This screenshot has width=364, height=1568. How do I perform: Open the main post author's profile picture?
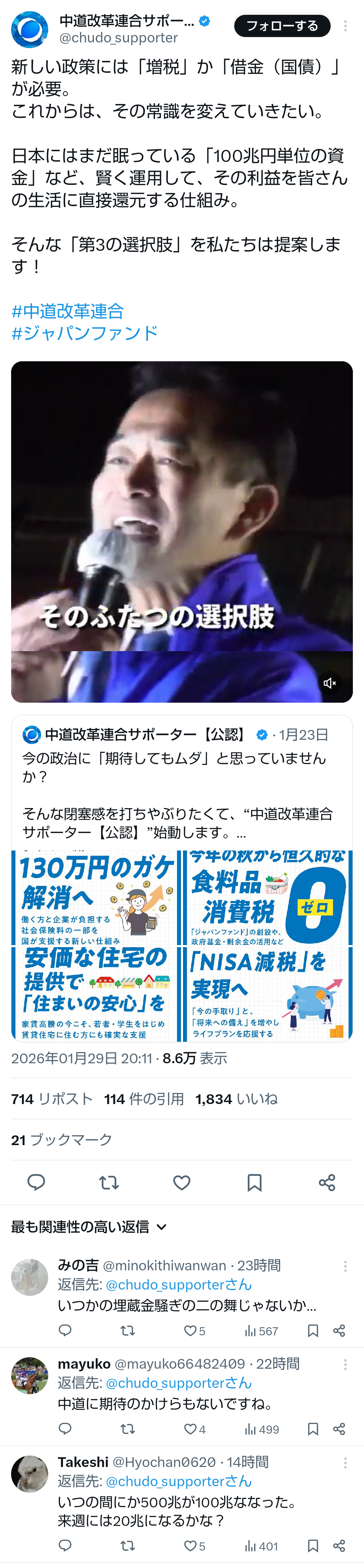[29, 29]
